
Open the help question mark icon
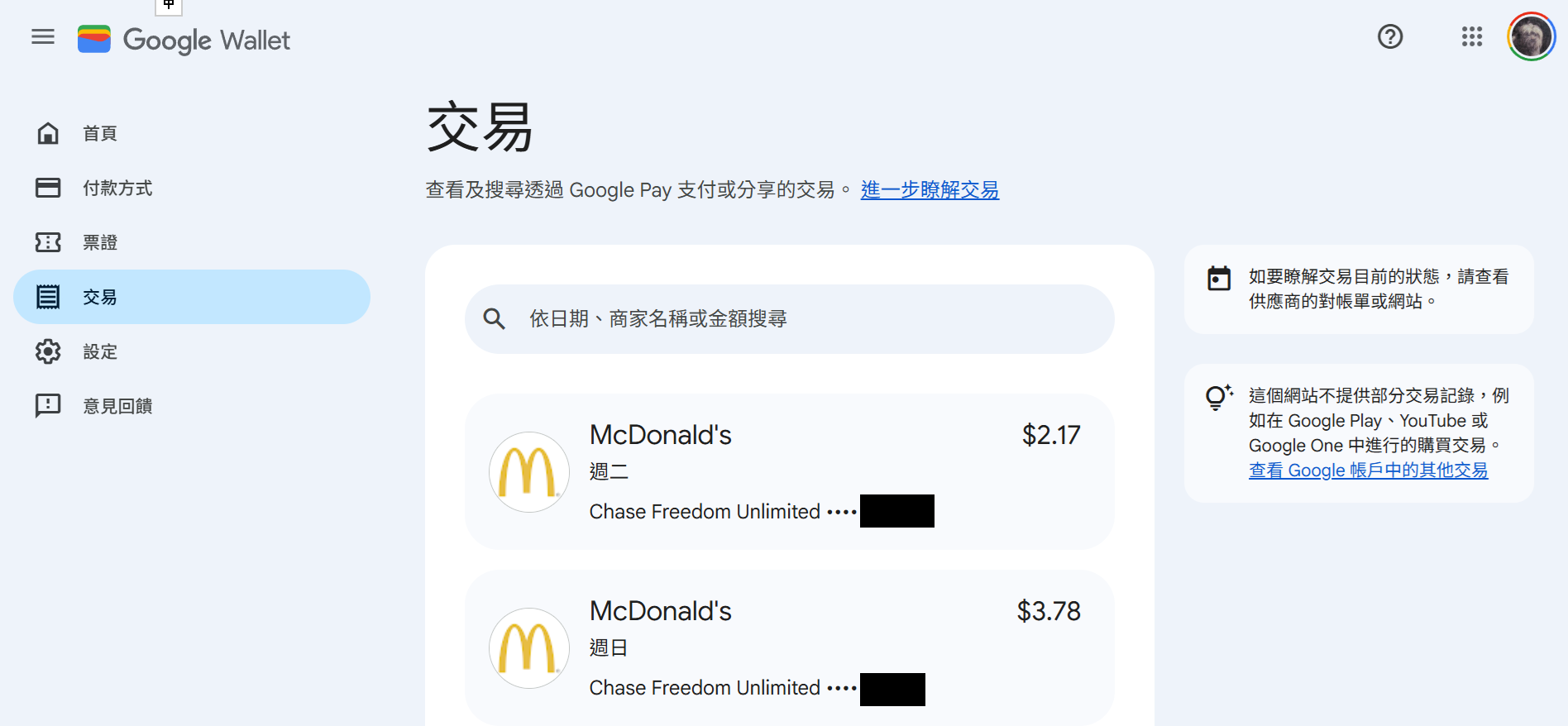pyautogui.click(x=1389, y=37)
